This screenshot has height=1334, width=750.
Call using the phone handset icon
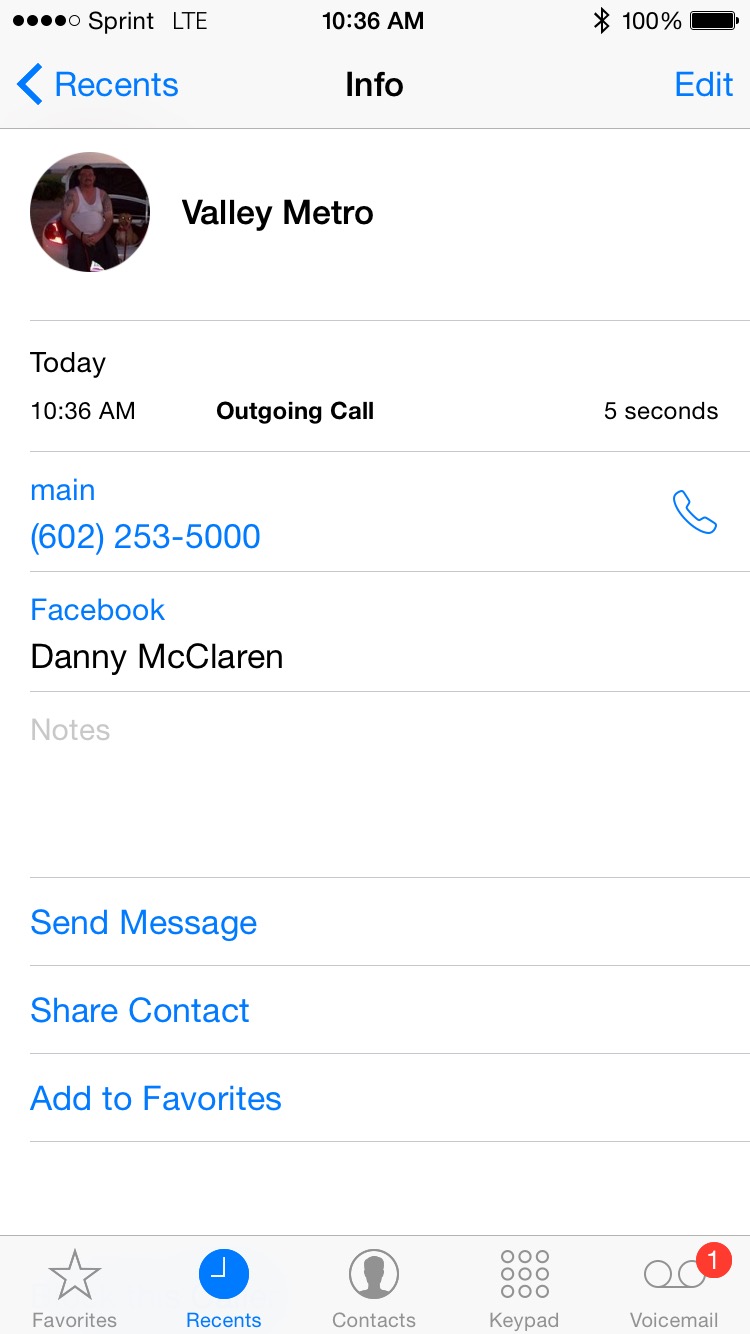coord(694,512)
